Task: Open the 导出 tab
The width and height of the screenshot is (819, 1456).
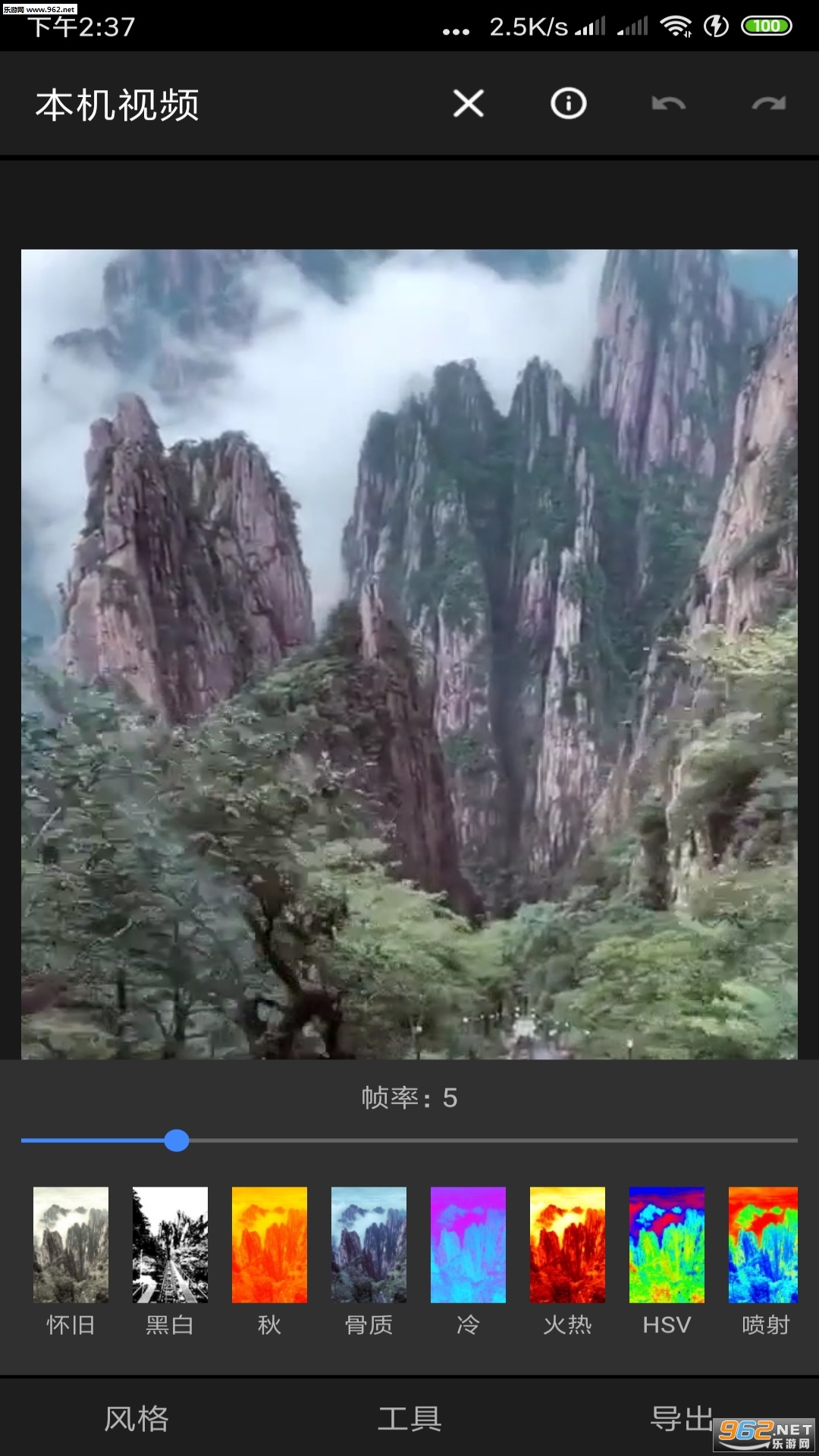Action: (x=682, y=1418)
